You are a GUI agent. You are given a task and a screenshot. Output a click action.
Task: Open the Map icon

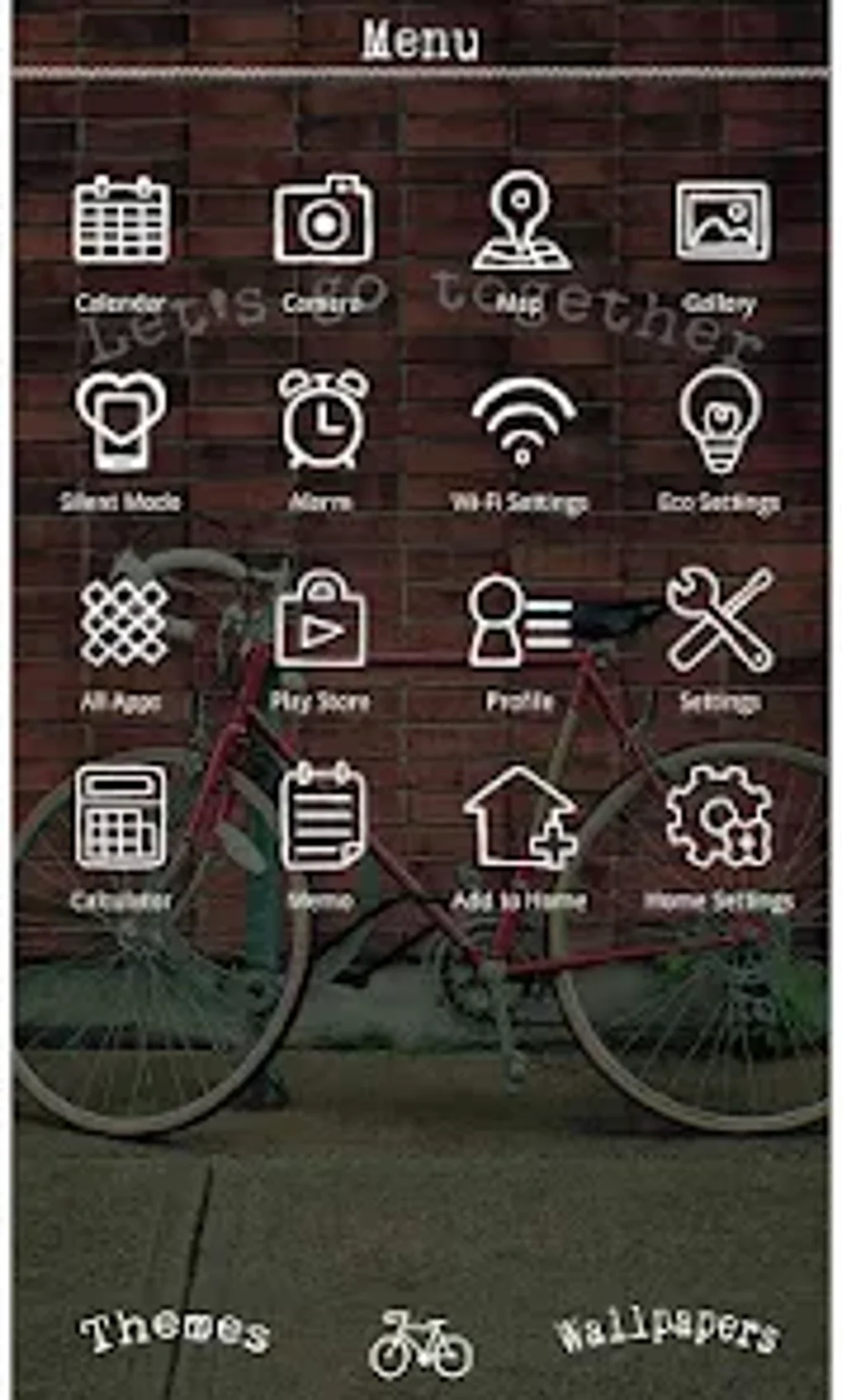[521, 223]
